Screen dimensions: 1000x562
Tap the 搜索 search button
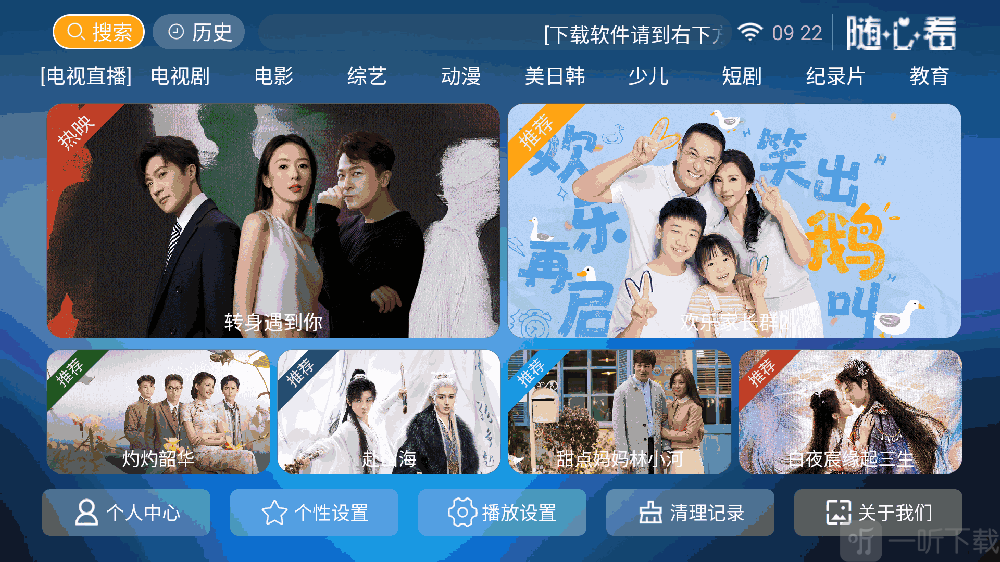[x=99, y=32]
